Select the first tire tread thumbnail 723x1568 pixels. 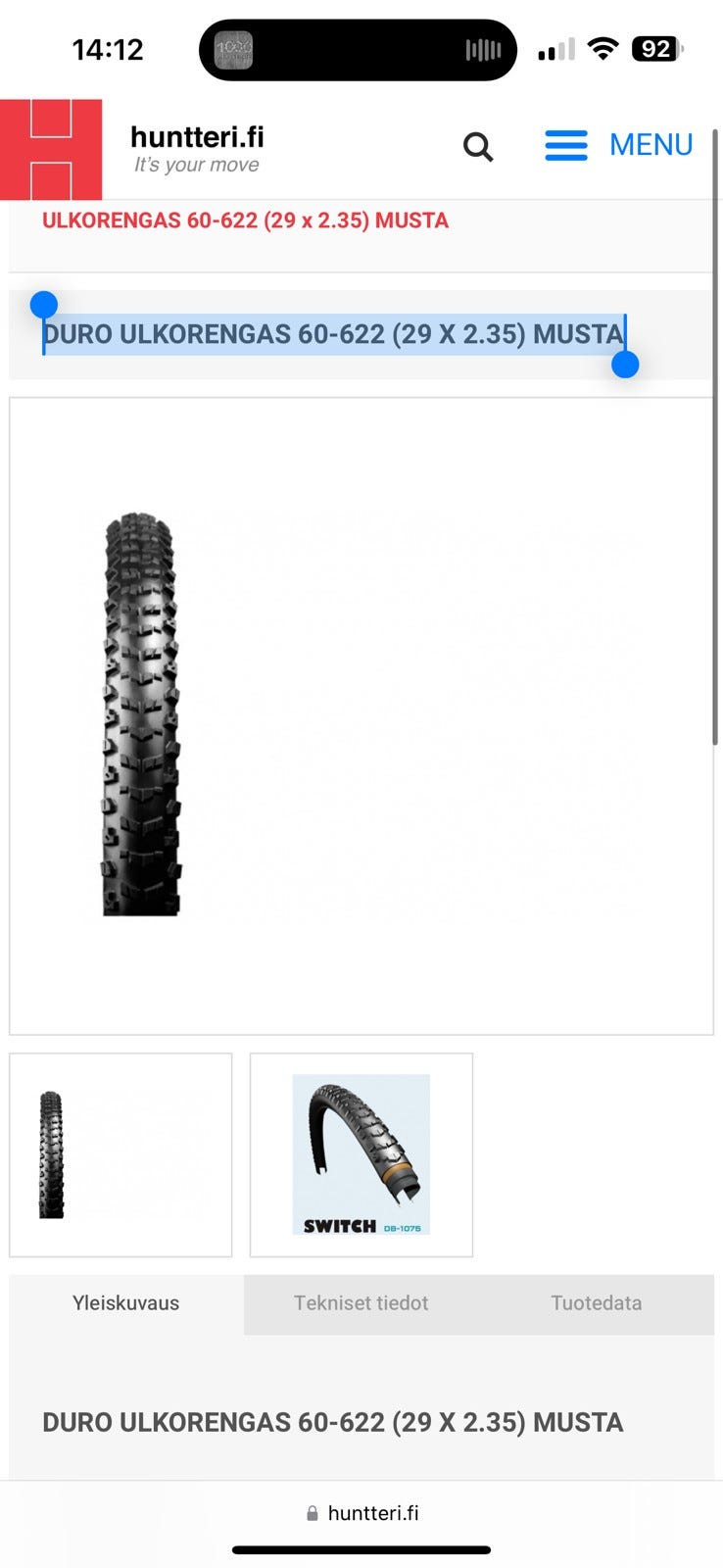pyautogui.click(x=120, y=1154)
